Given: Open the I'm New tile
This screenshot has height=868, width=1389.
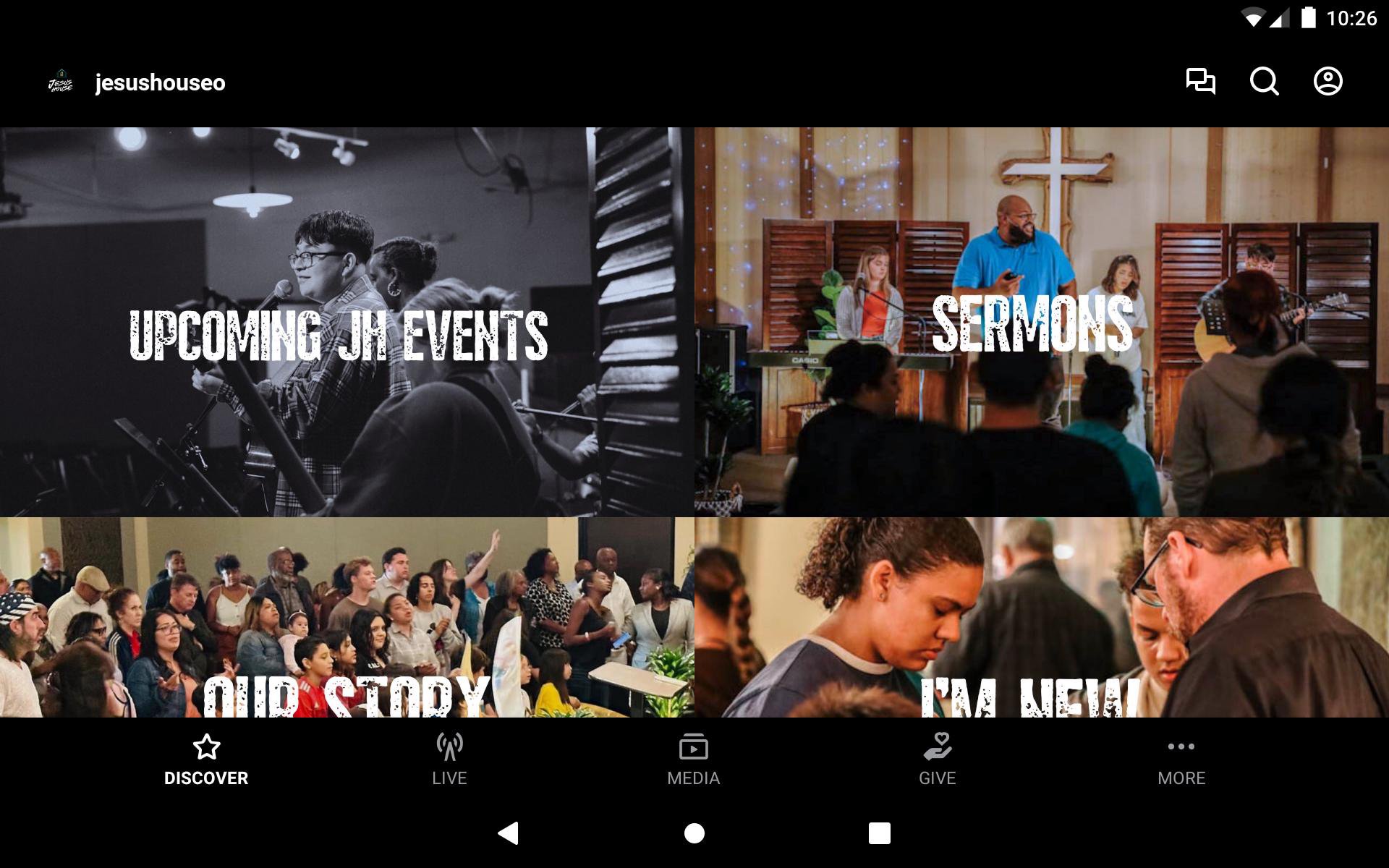Looking at the screenshot, I should tap(1041, 617).
